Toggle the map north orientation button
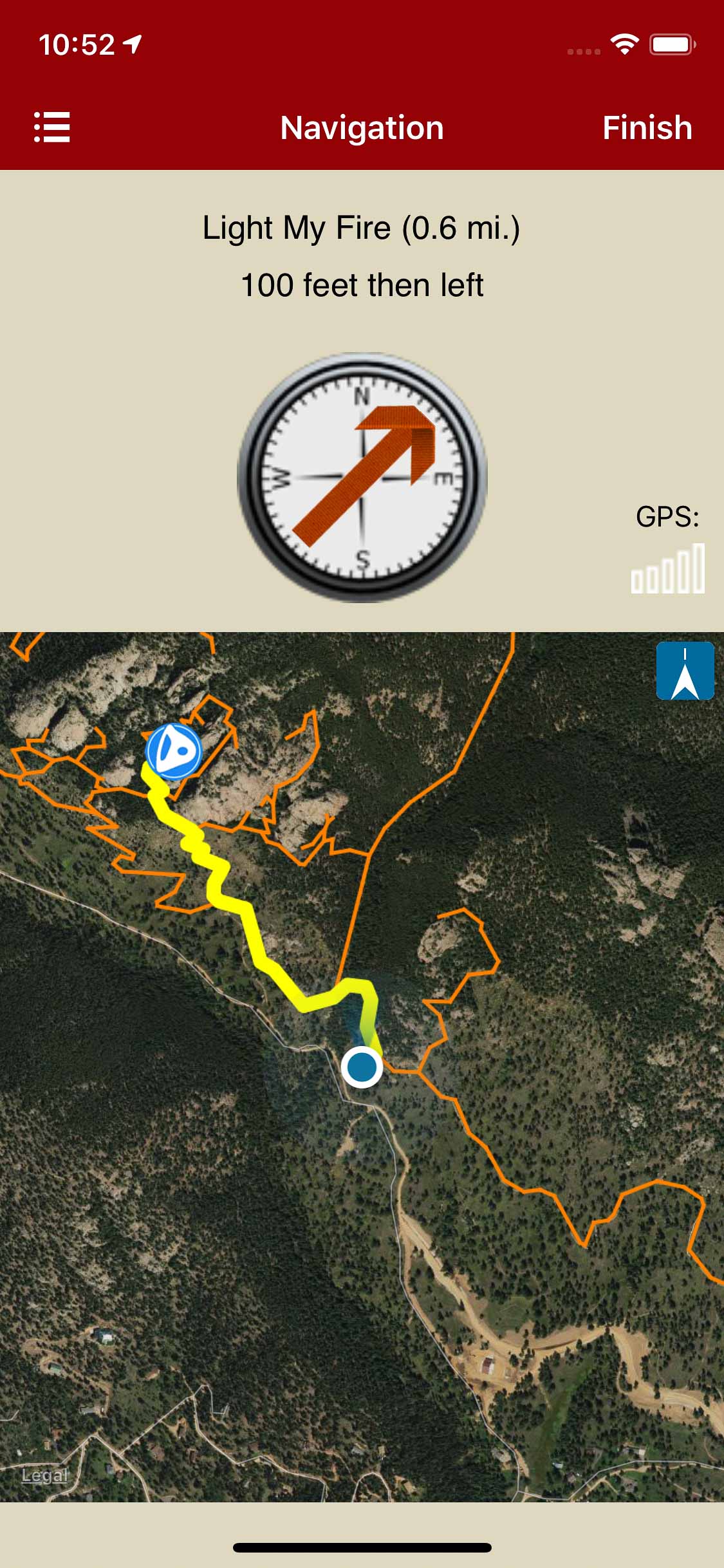 point(685,671)
